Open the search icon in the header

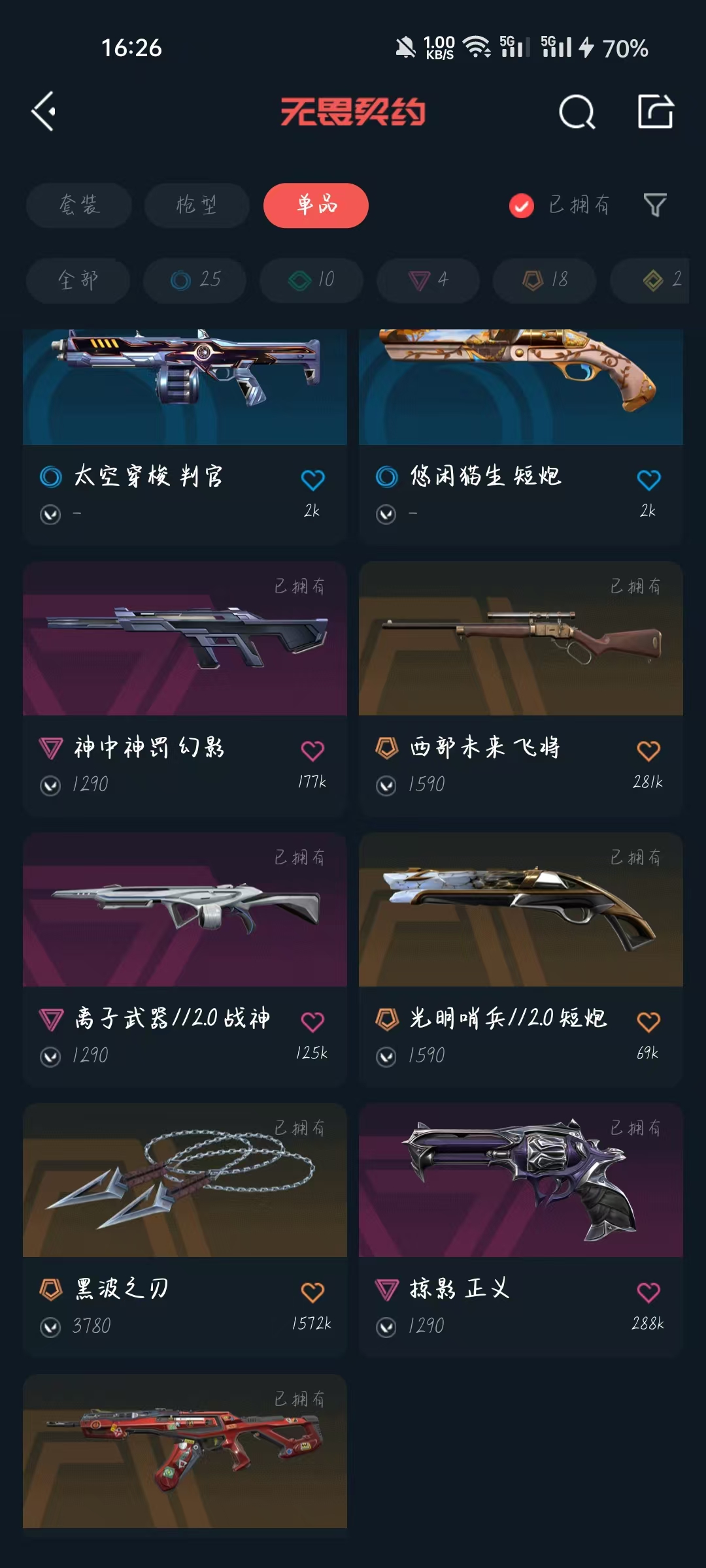pyautogui.click(x=577, y=112)
